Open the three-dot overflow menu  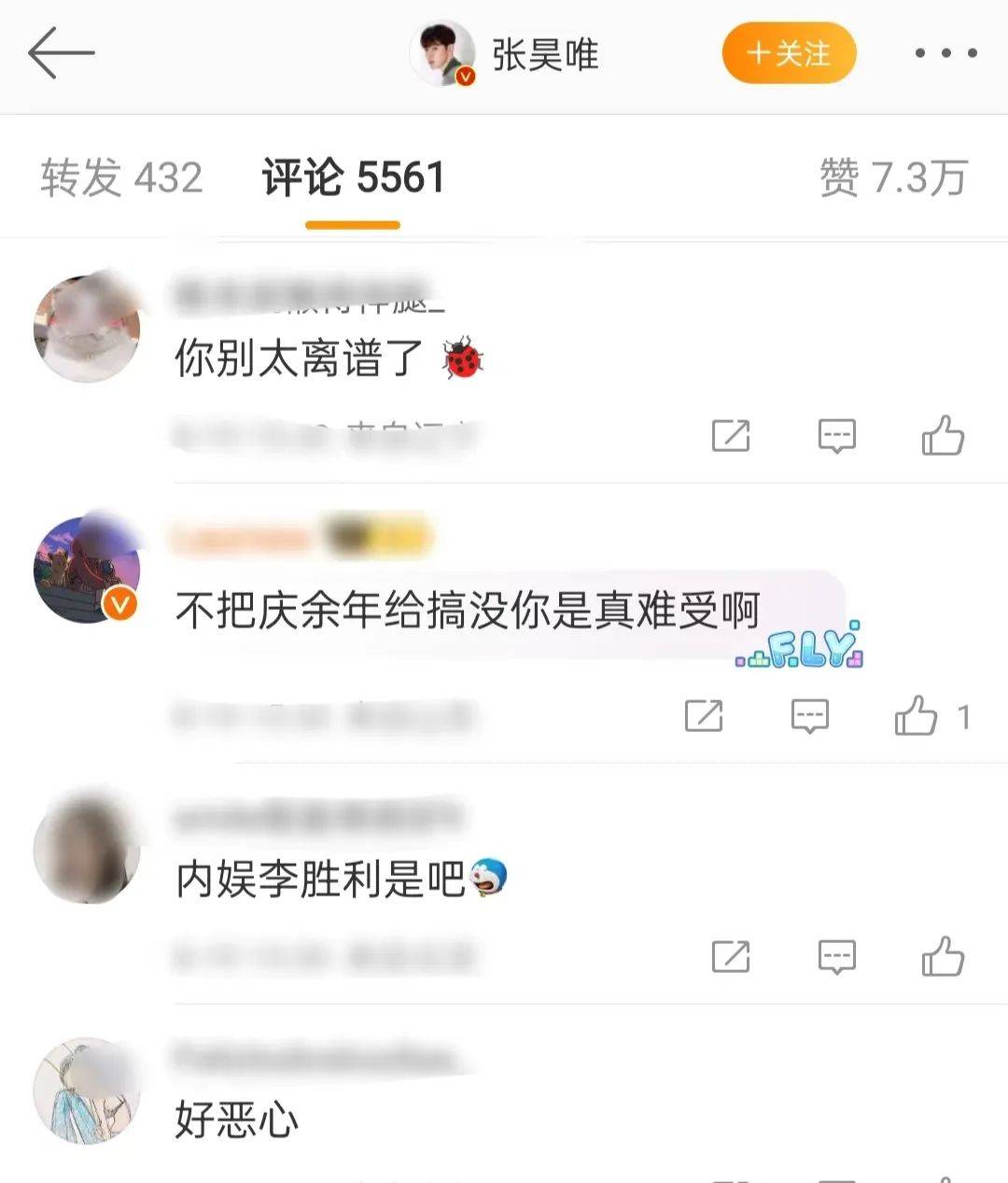click(x=945, y=53)
